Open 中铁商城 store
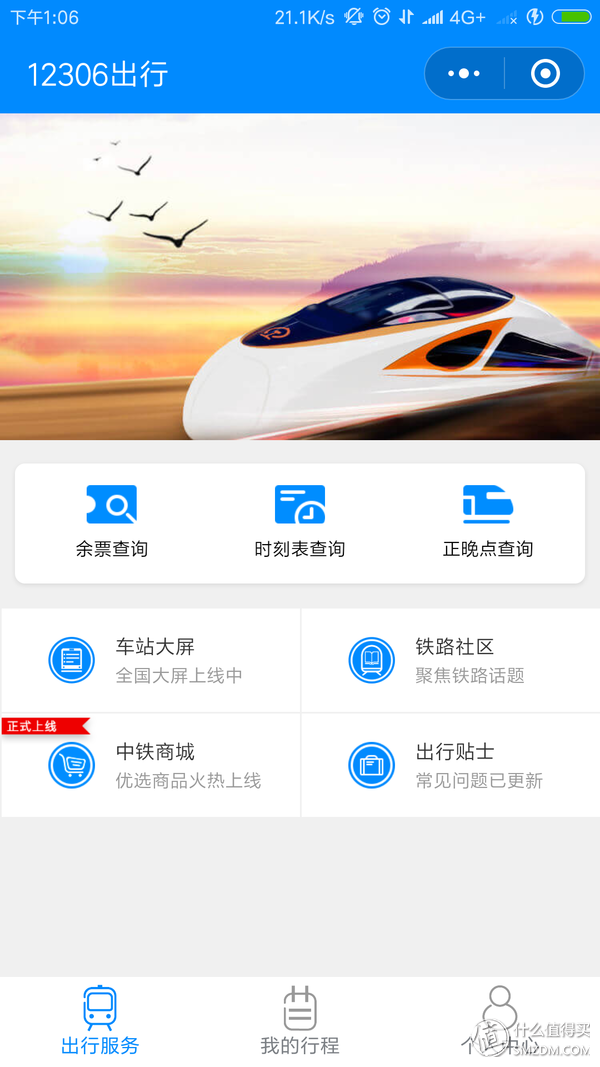 click(150, 766)
